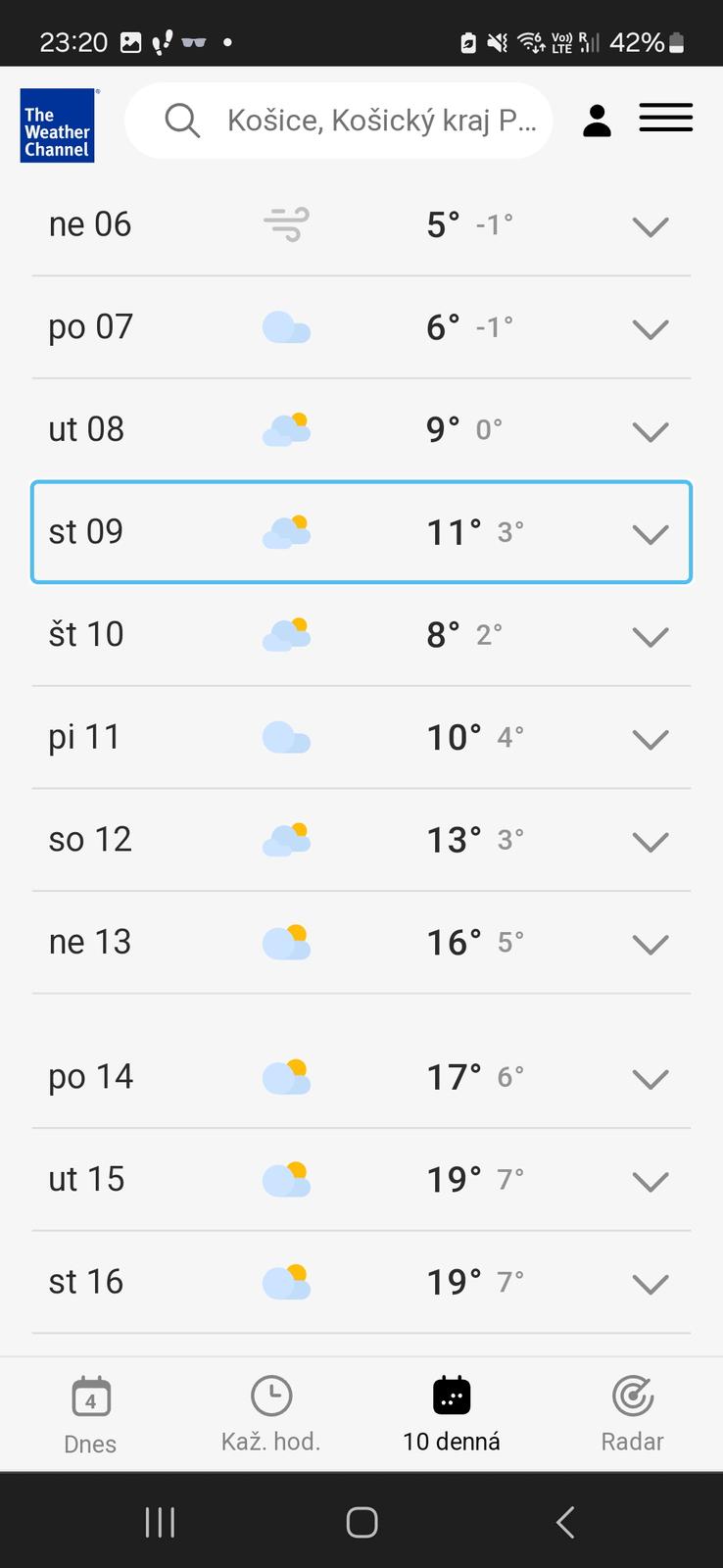
Task: Open the user profile icon
Action: [597, 121]
